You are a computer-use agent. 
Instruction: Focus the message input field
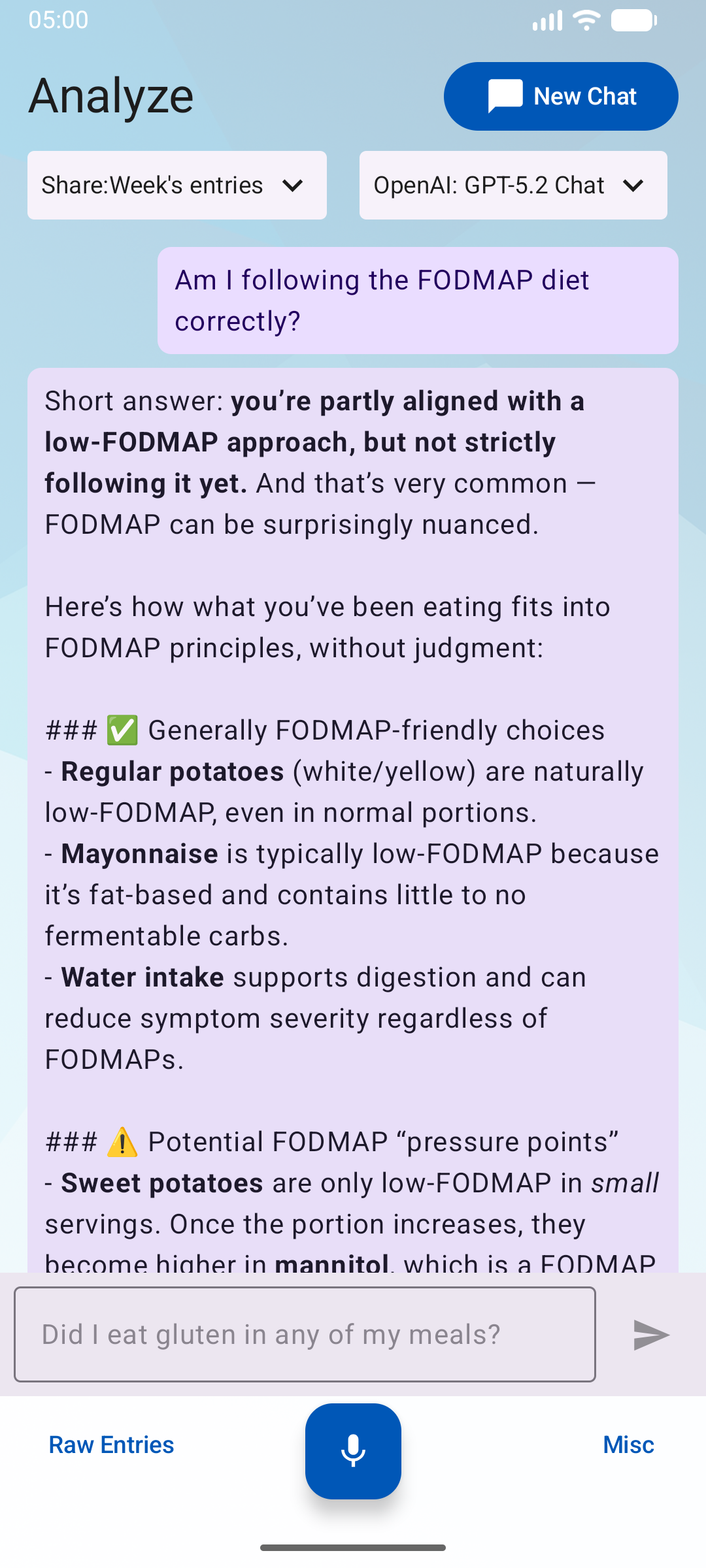point(305,1334)
